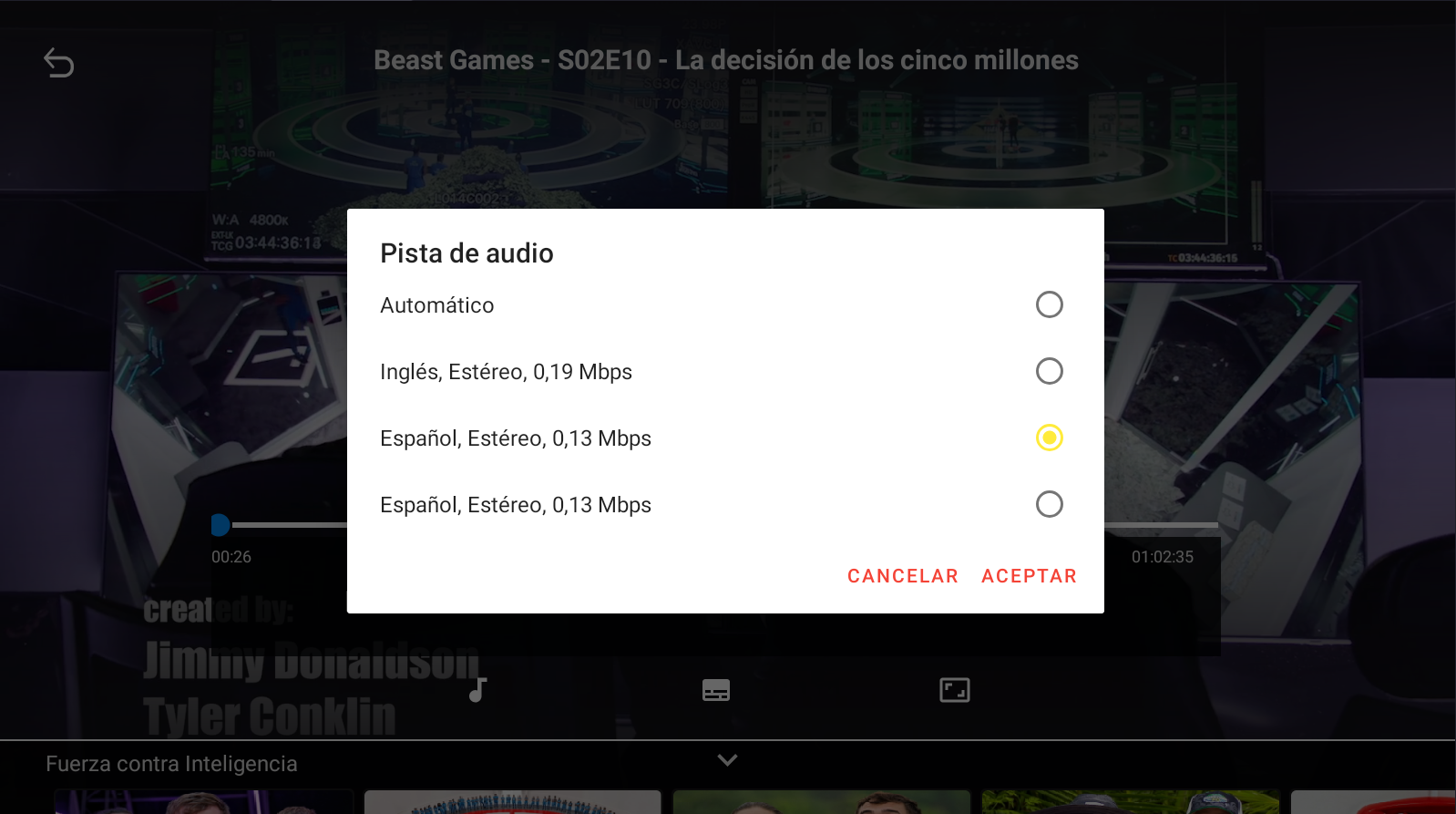Collapse the Fuerza contra Inteligencia chevron
The height and width of the screenshot is (814, 1456).
tap(727, 760)
